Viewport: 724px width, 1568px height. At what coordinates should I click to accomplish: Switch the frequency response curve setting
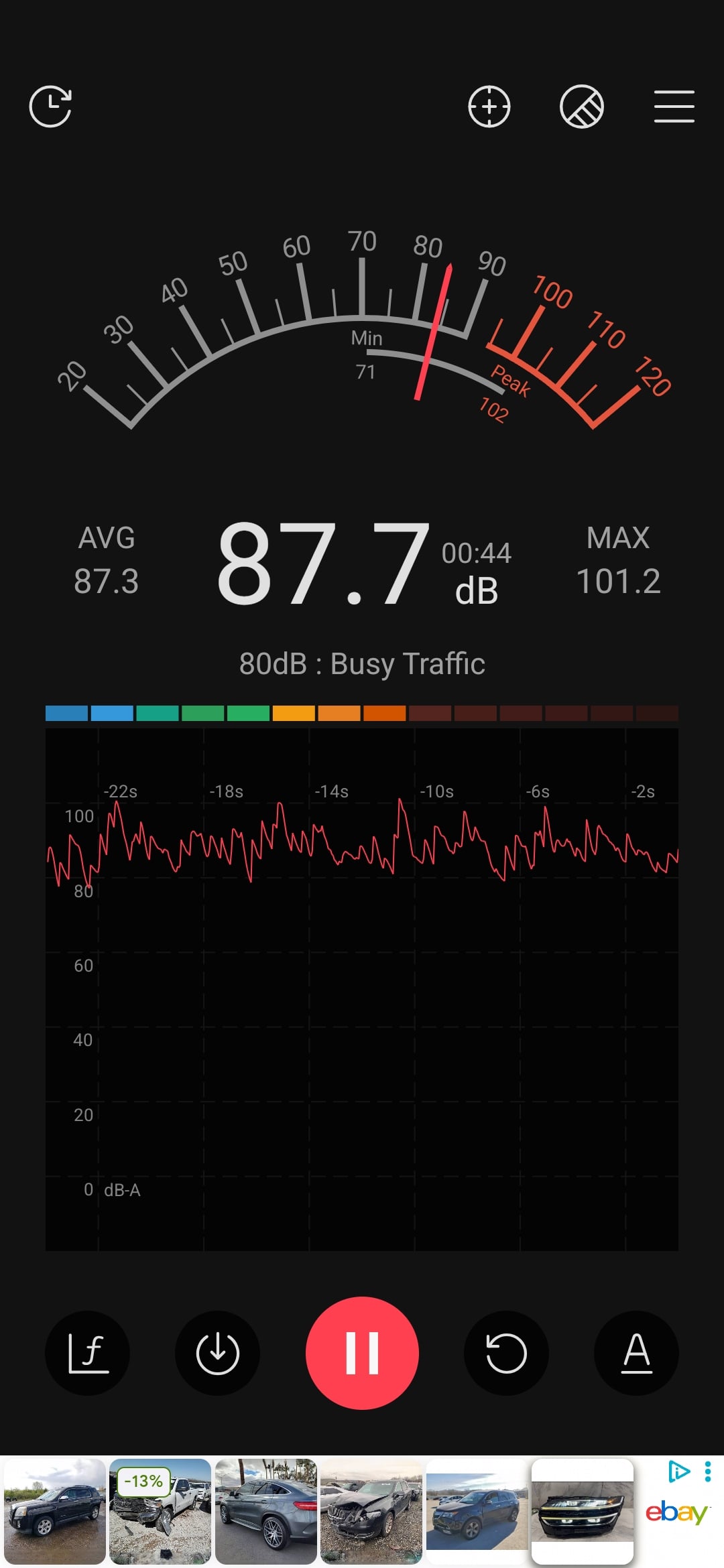click(87, 1353)
